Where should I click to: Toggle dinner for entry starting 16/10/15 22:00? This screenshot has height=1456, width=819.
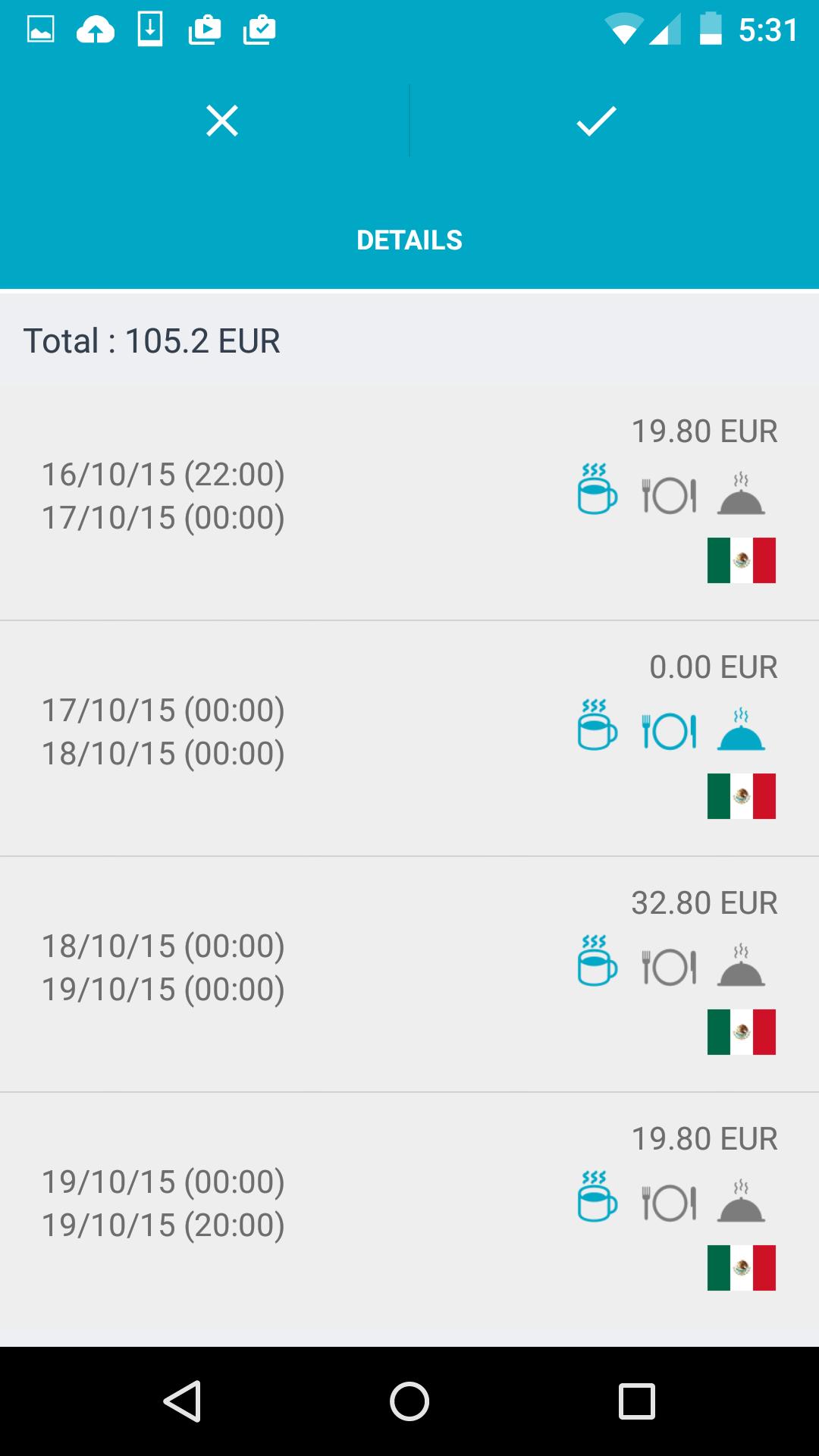tap(741, 494)
